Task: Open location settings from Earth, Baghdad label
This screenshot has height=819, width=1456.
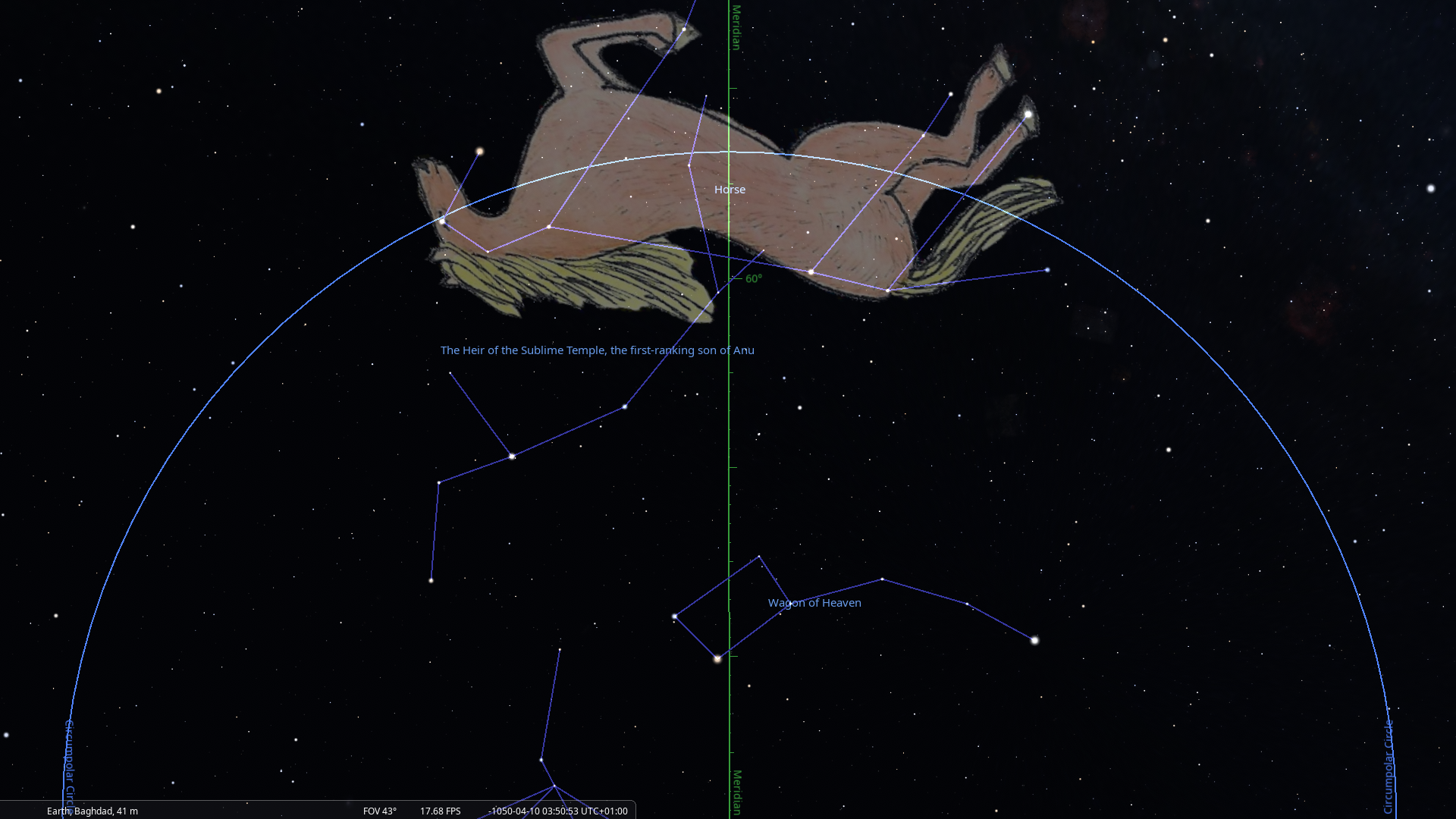Action: [92, 811]
